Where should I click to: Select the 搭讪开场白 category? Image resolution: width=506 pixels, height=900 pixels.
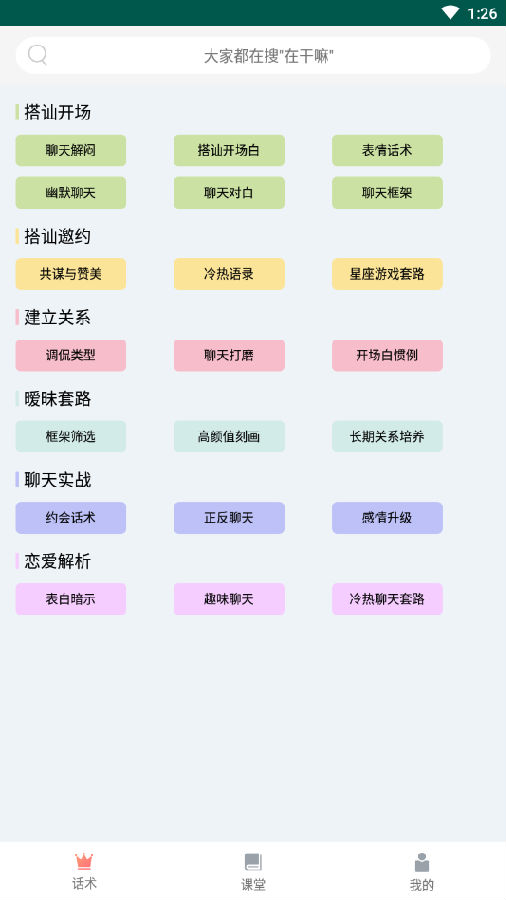tap(229, 150)
